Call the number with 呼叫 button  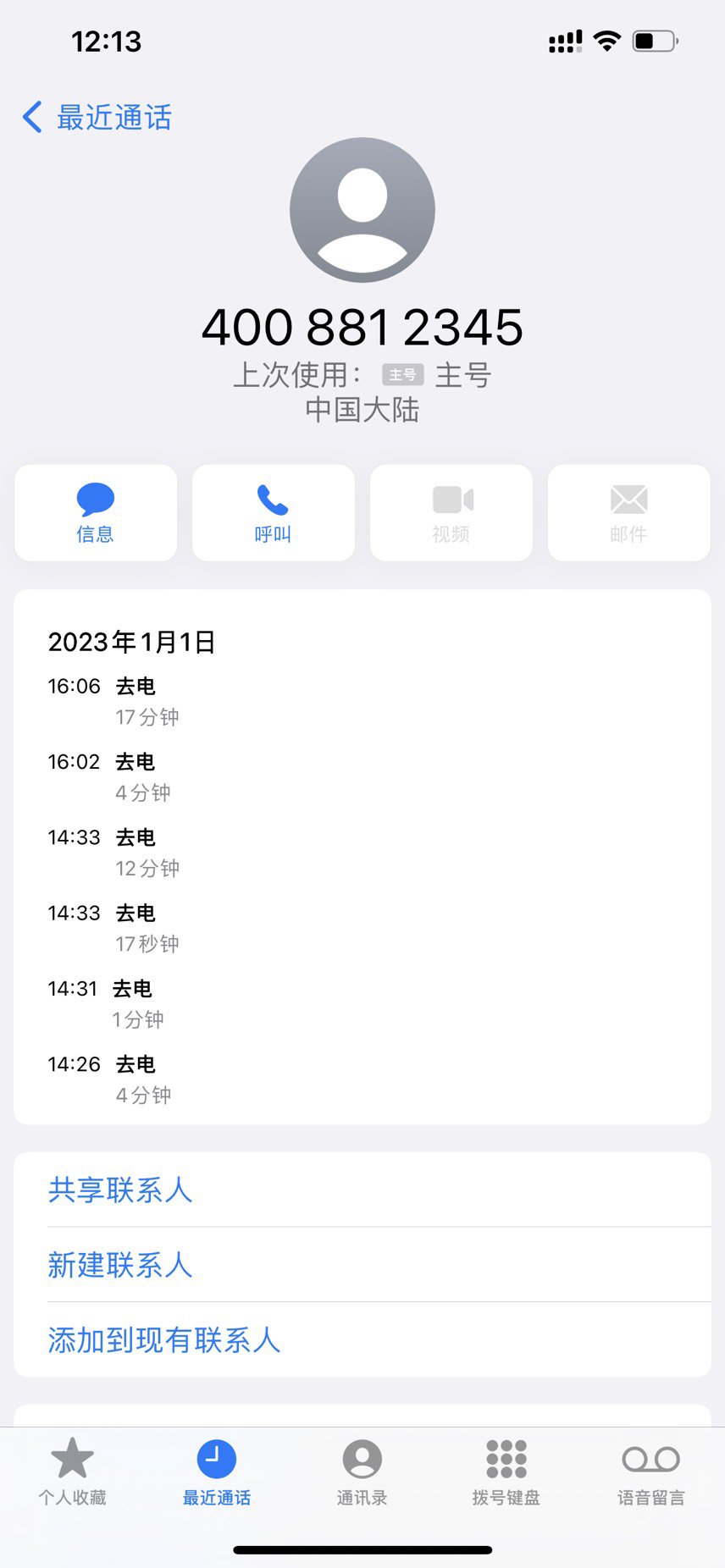pyautogui.click(x=274, y=512)
